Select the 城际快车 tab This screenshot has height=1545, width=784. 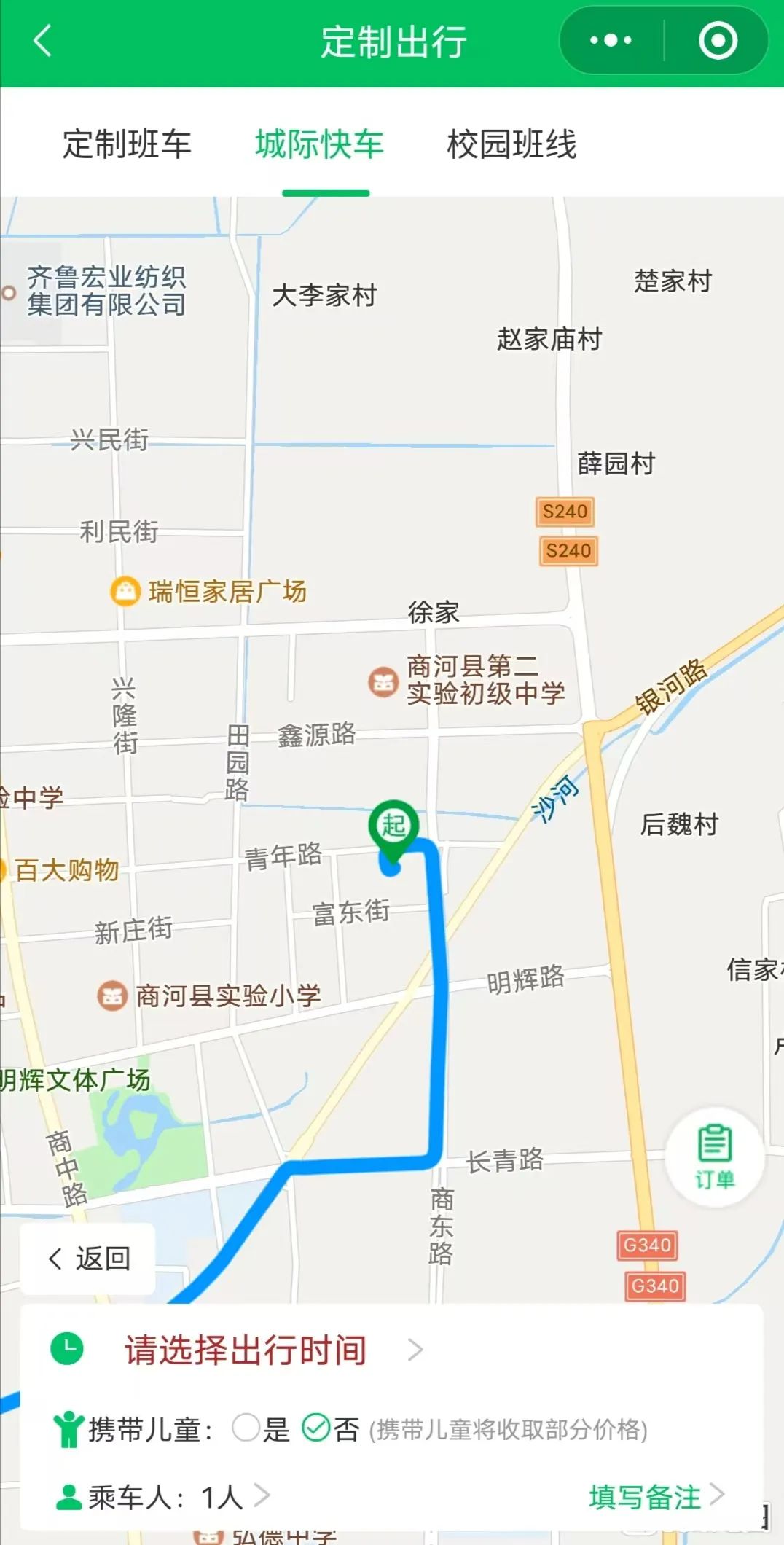pyautogui.click(x=319, y=144)
